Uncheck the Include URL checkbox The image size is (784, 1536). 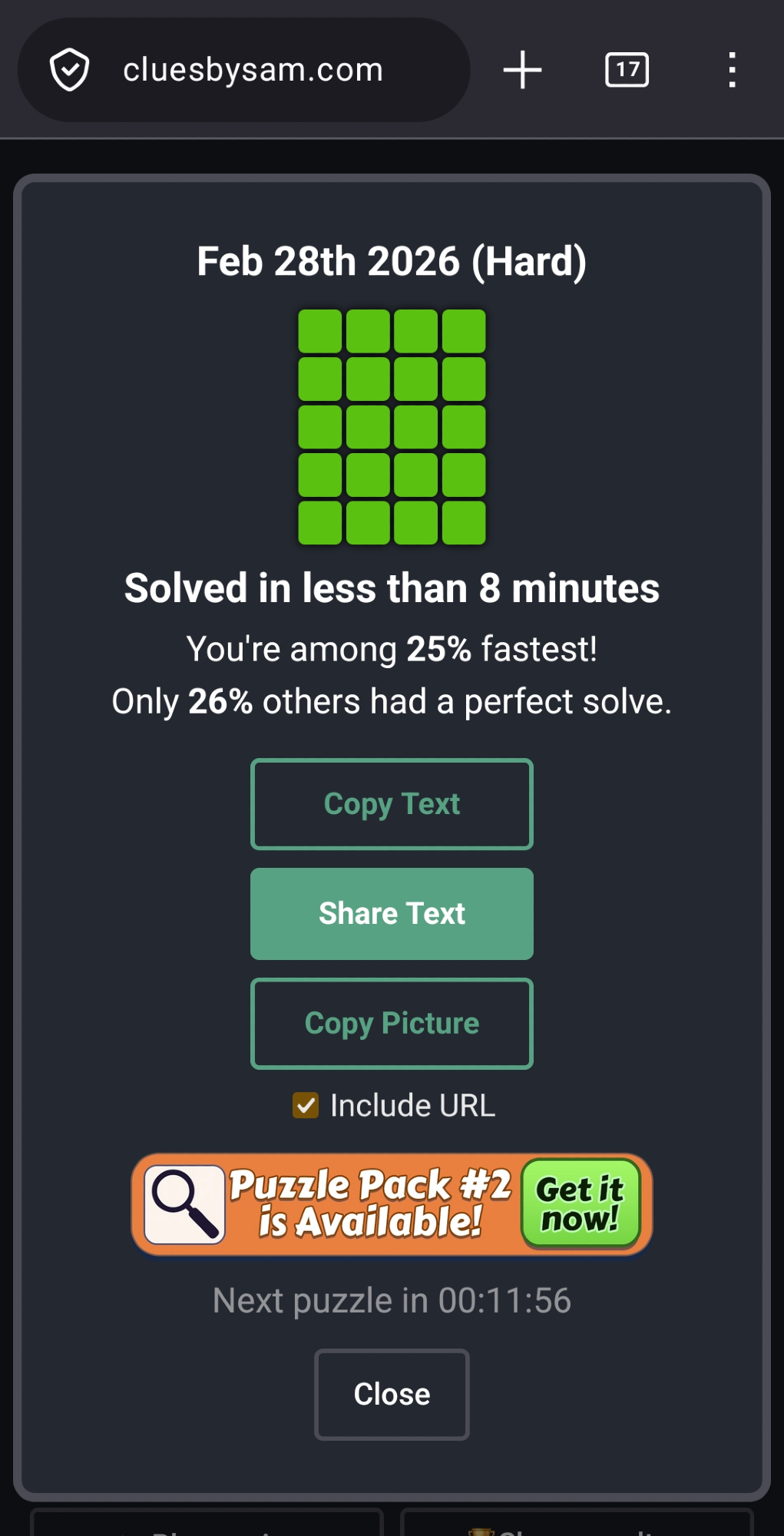pos(306,1106)
